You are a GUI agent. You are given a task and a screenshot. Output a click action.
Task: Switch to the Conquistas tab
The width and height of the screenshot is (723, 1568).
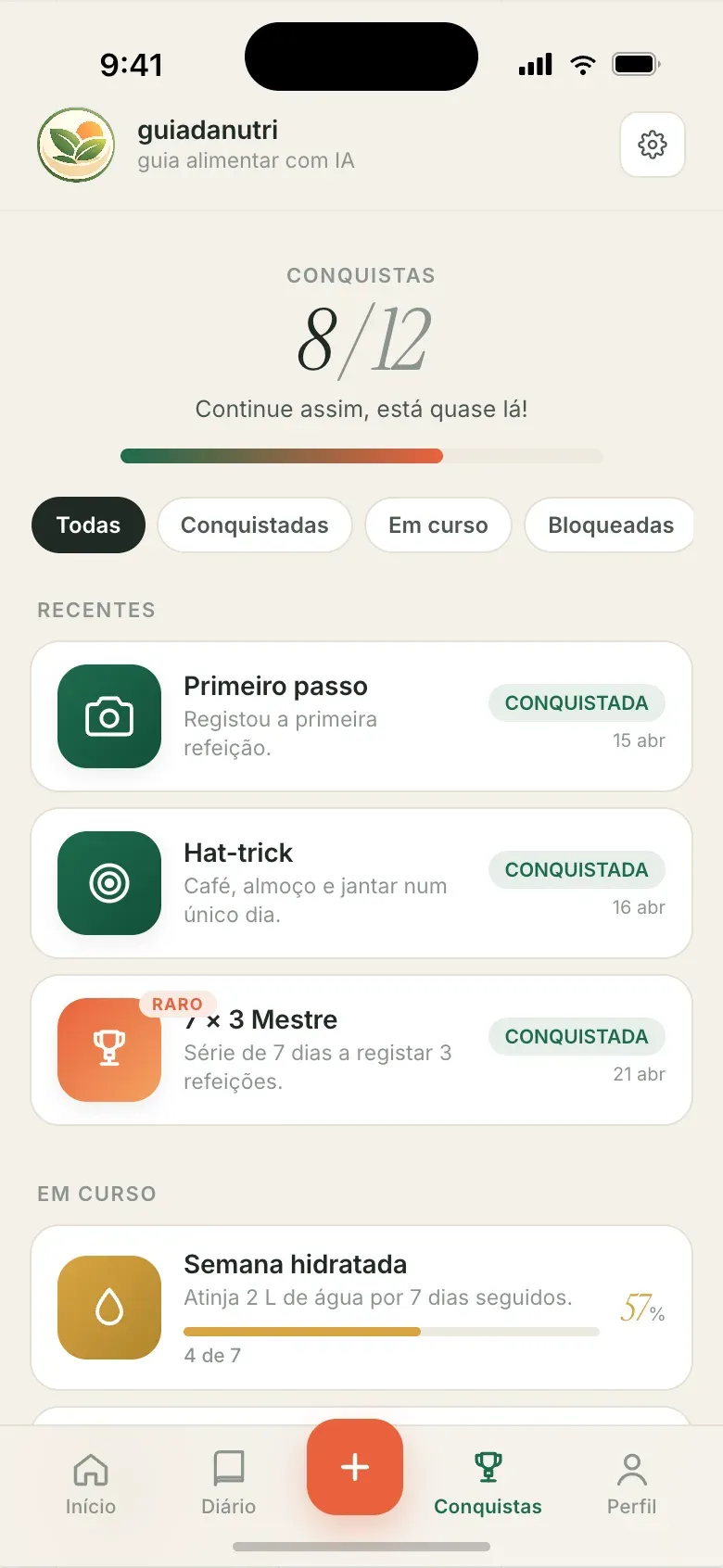coord(488,1483)
